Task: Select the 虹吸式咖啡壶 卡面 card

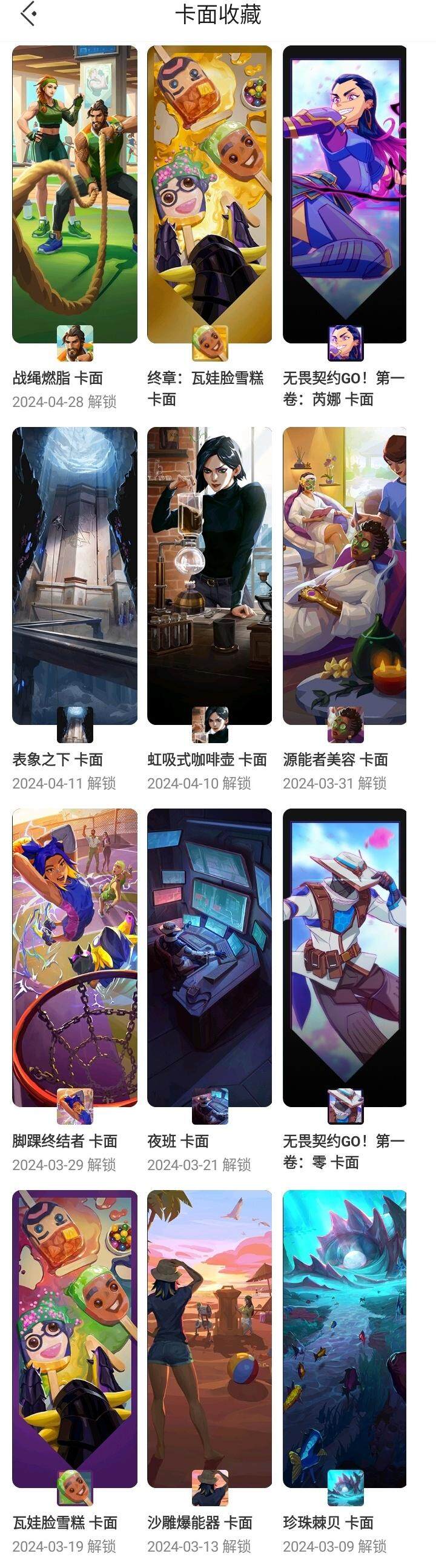Action: coord(209,575)
